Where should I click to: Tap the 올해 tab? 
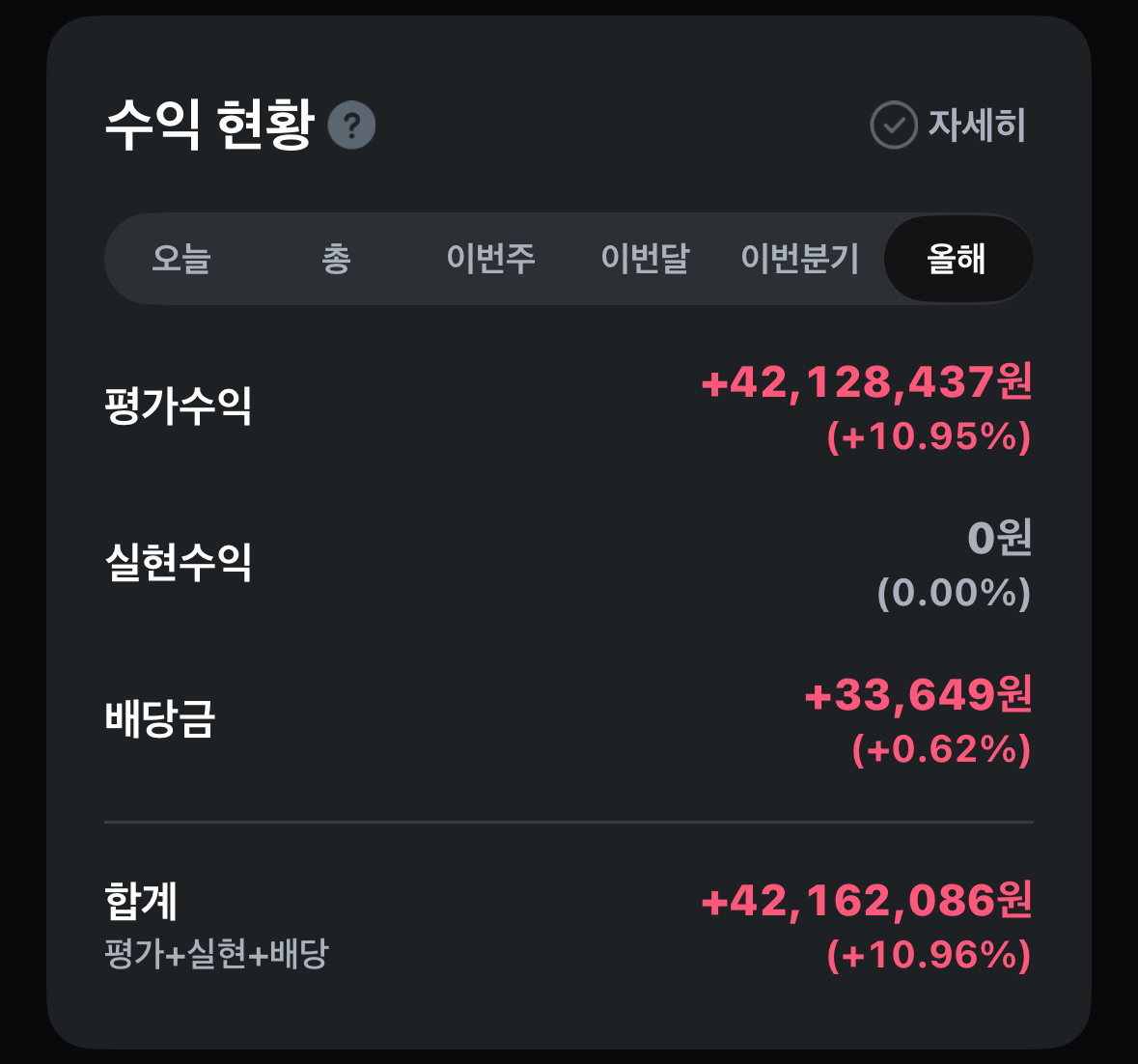coord(958,259)
